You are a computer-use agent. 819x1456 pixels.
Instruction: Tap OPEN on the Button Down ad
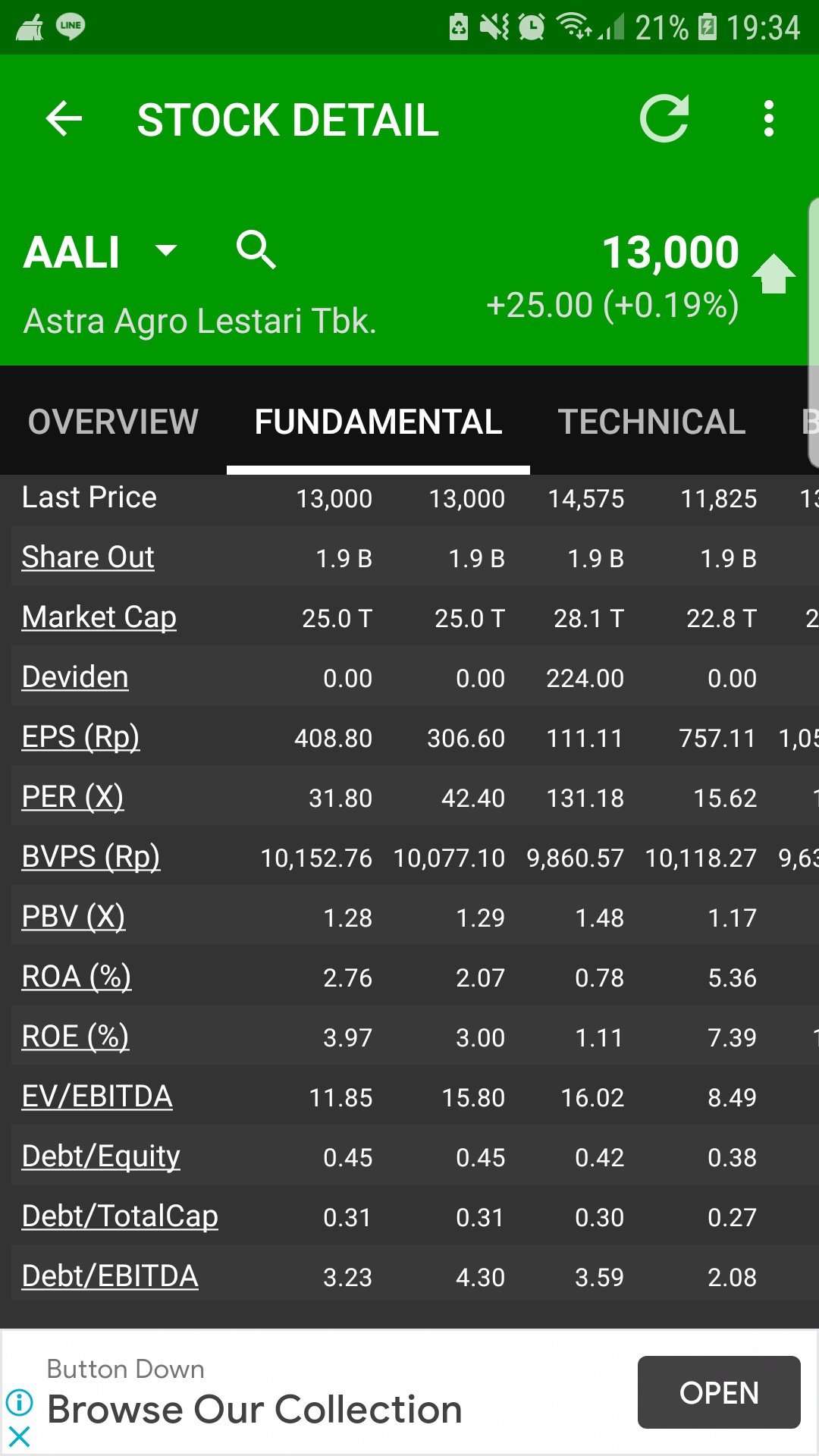[719, 1392]
